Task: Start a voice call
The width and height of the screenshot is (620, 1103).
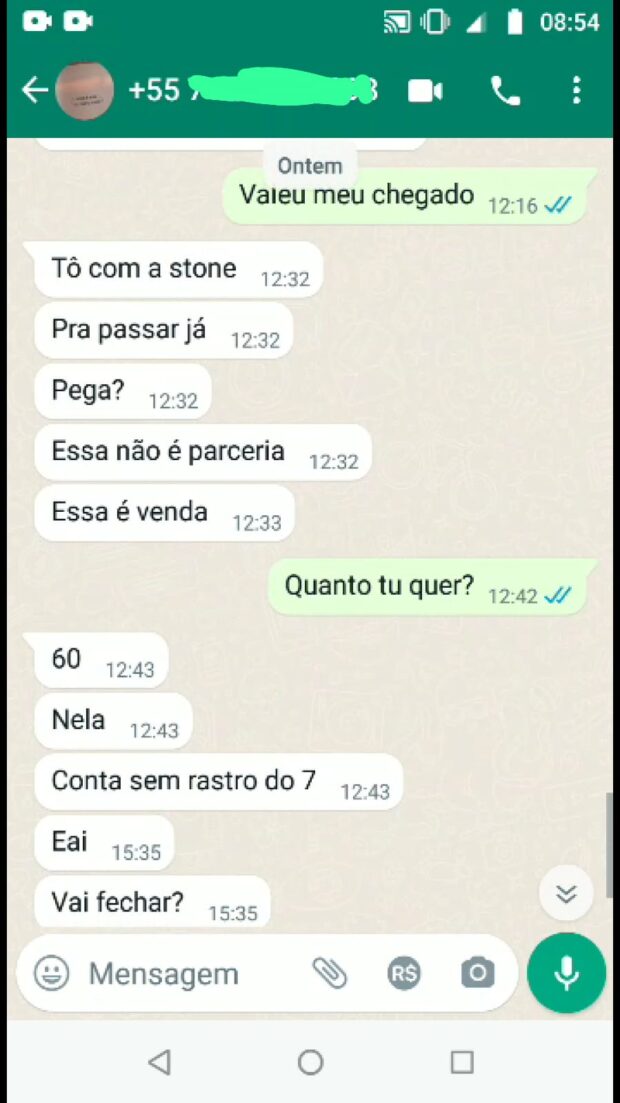Action: point(505,91)
